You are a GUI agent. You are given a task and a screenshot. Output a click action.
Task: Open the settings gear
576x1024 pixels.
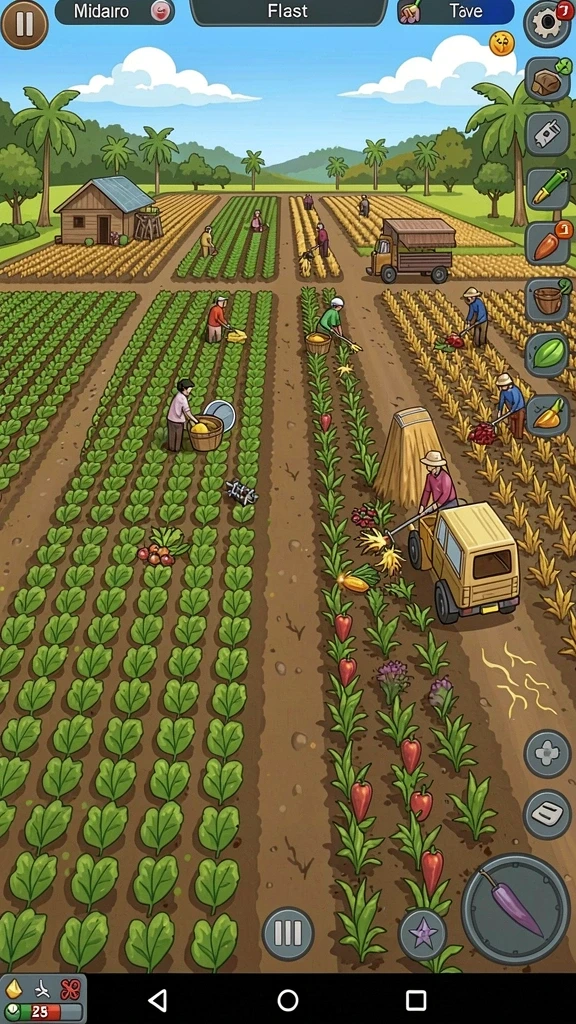tap(547, 23)
